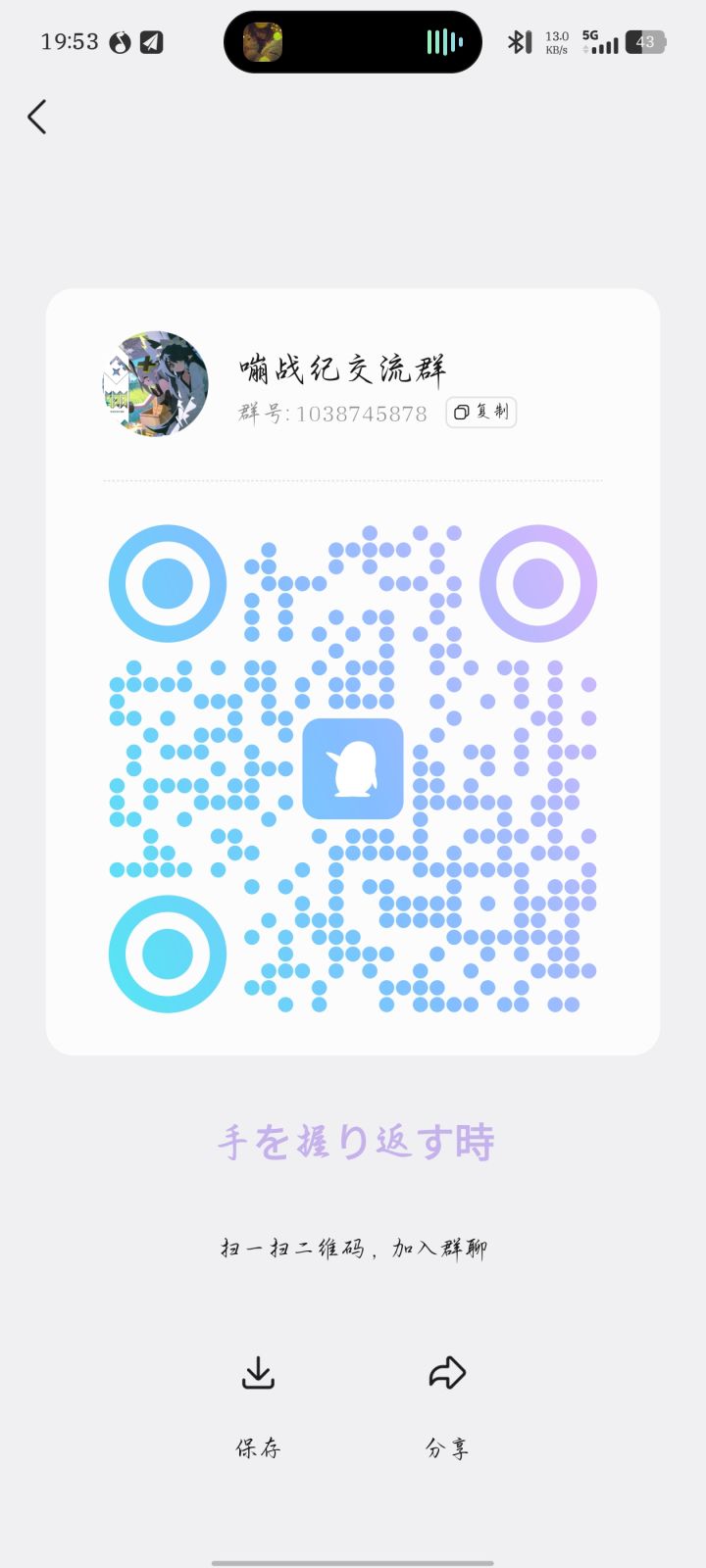Tap the clock showing 19:53
The width and height of the screenshot is (706, 1568).
click(x=69, y=41)
